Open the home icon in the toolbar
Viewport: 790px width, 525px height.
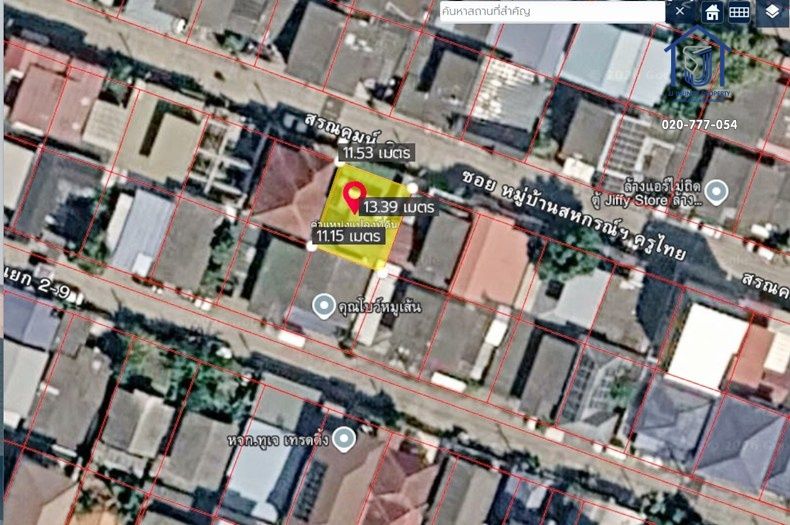point(711,12)
